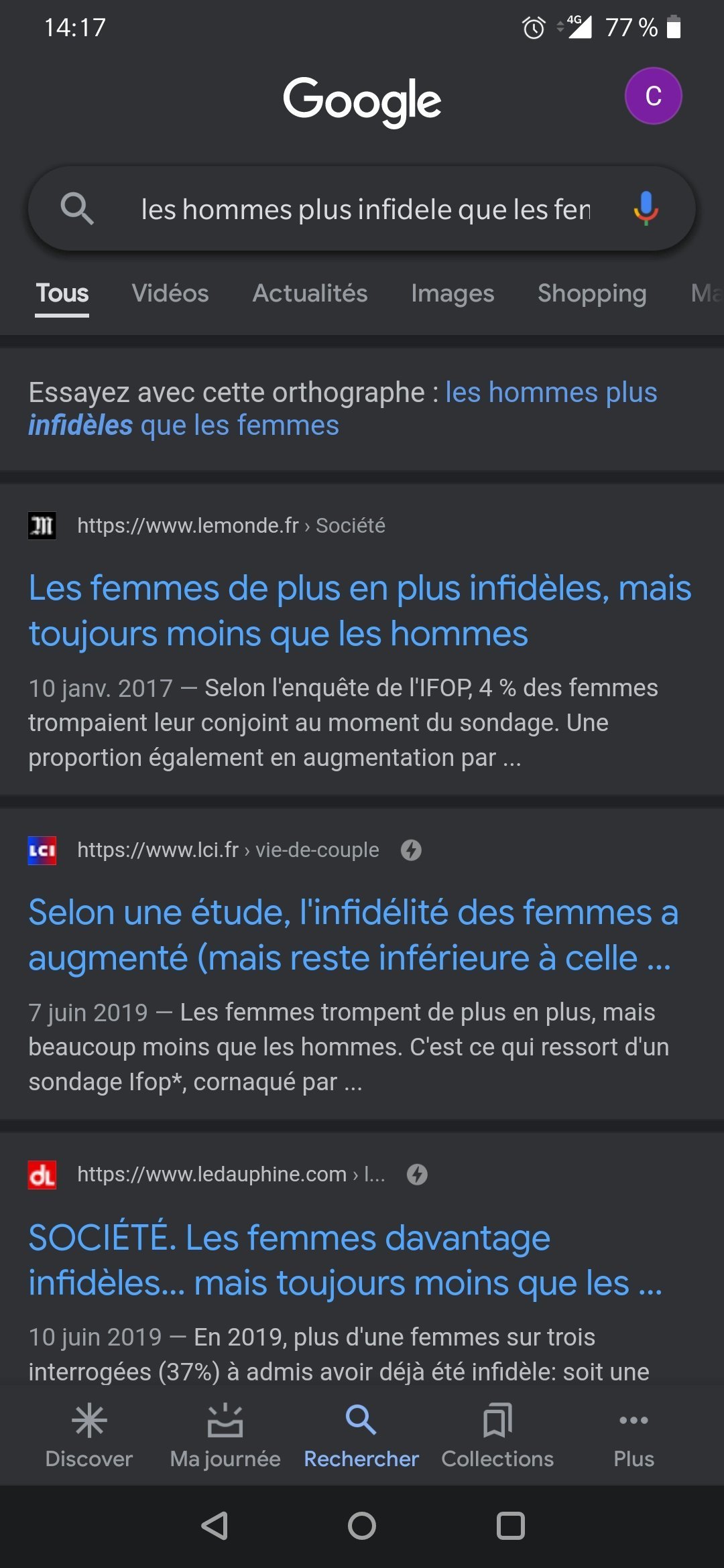Tap the system home button

362,1526
